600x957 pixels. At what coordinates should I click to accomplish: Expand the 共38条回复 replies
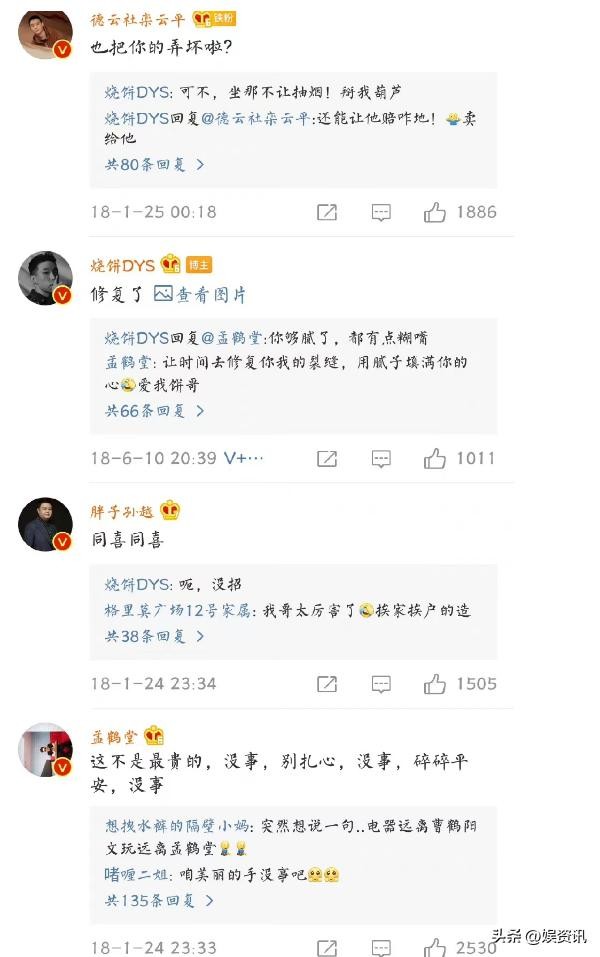155,635
